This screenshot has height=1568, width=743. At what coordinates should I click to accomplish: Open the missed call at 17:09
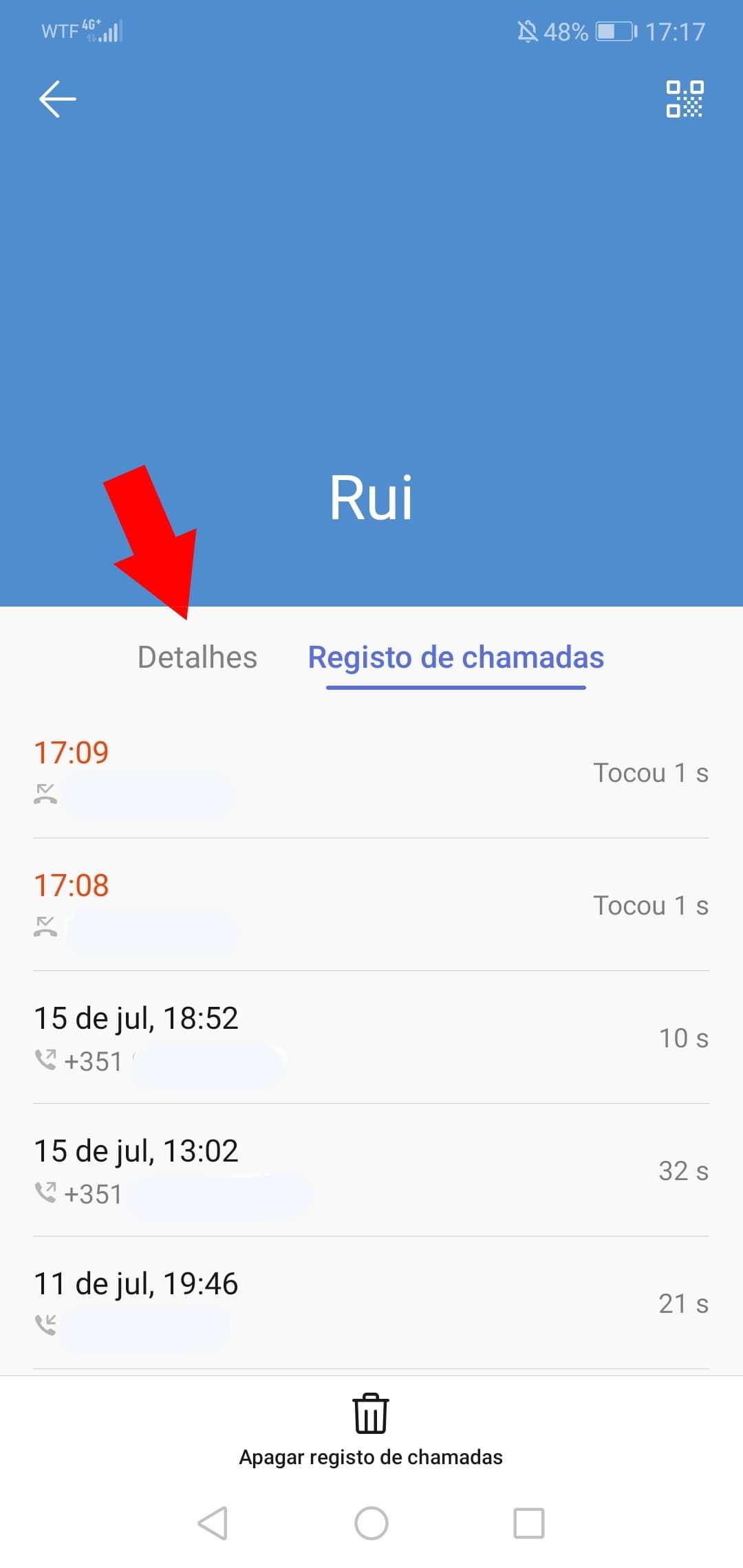coord(371,772)
